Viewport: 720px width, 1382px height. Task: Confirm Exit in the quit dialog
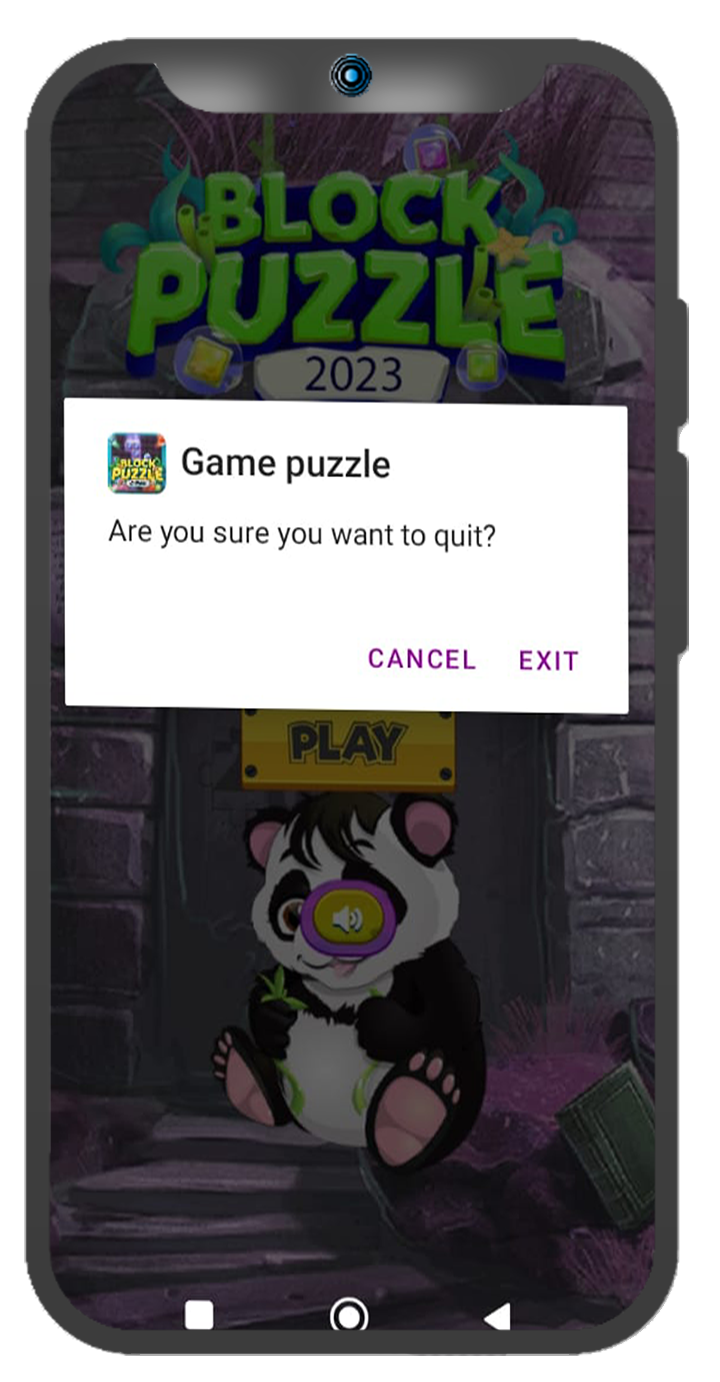tap(548, 661)
